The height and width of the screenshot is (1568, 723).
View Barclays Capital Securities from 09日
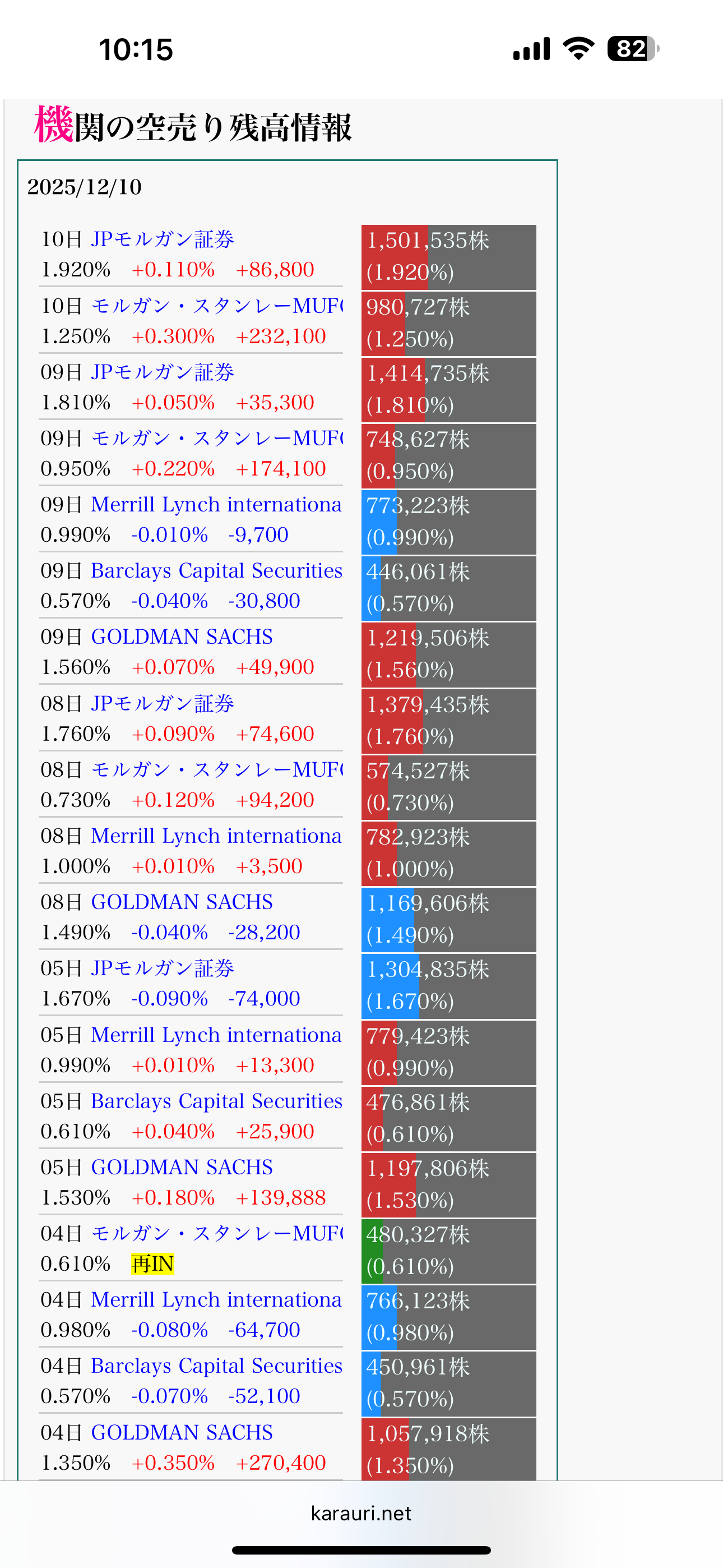pos(216,571)
